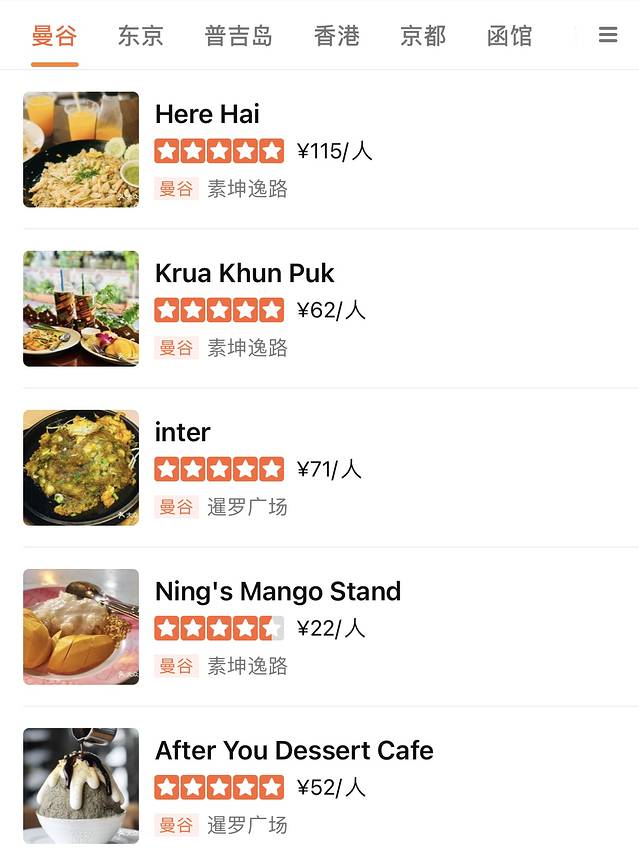Open After You Dessert Cafe listing

click(294, 750)
